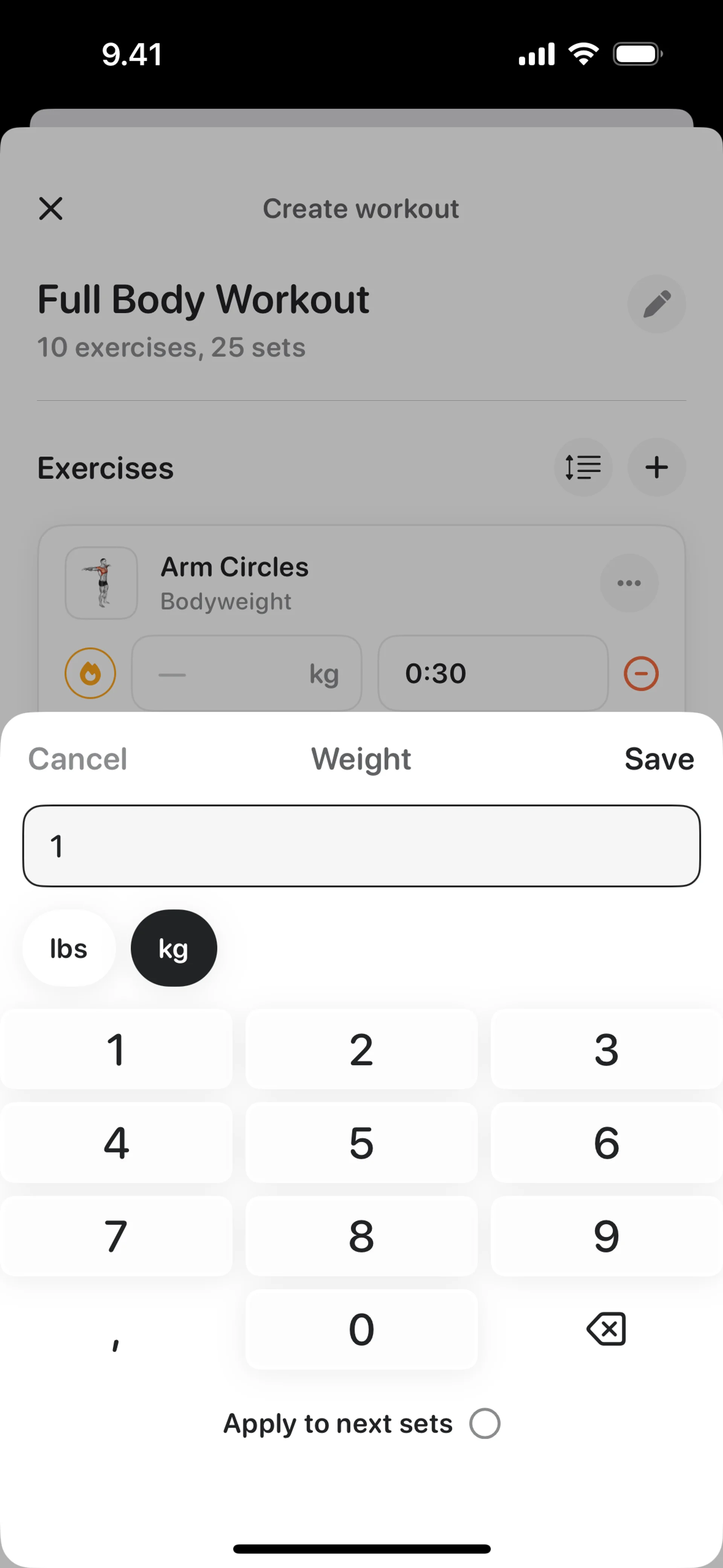Image resolution: width=723 pixels, height=1568 pixels.
Task: Enter digit 6 on keypad
Action: (606, 1143)
